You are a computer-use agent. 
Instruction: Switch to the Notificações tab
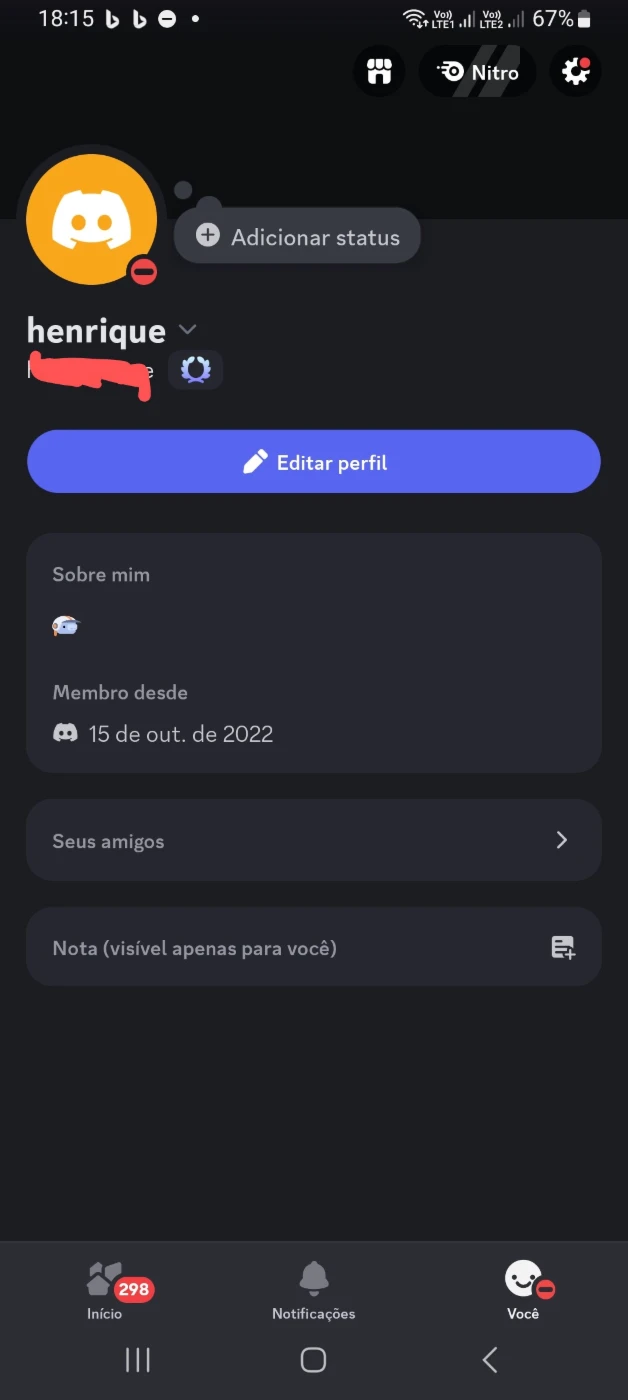click(x=314, y=1291)
